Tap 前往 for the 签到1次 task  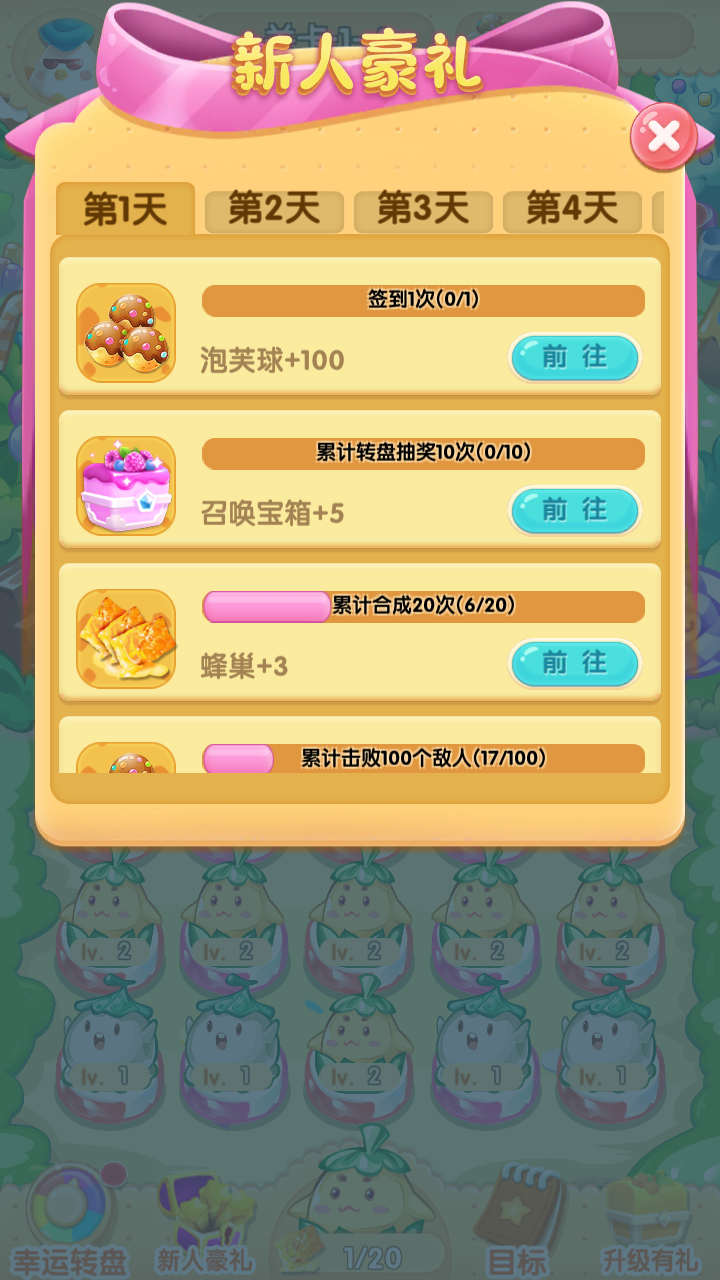575,358
